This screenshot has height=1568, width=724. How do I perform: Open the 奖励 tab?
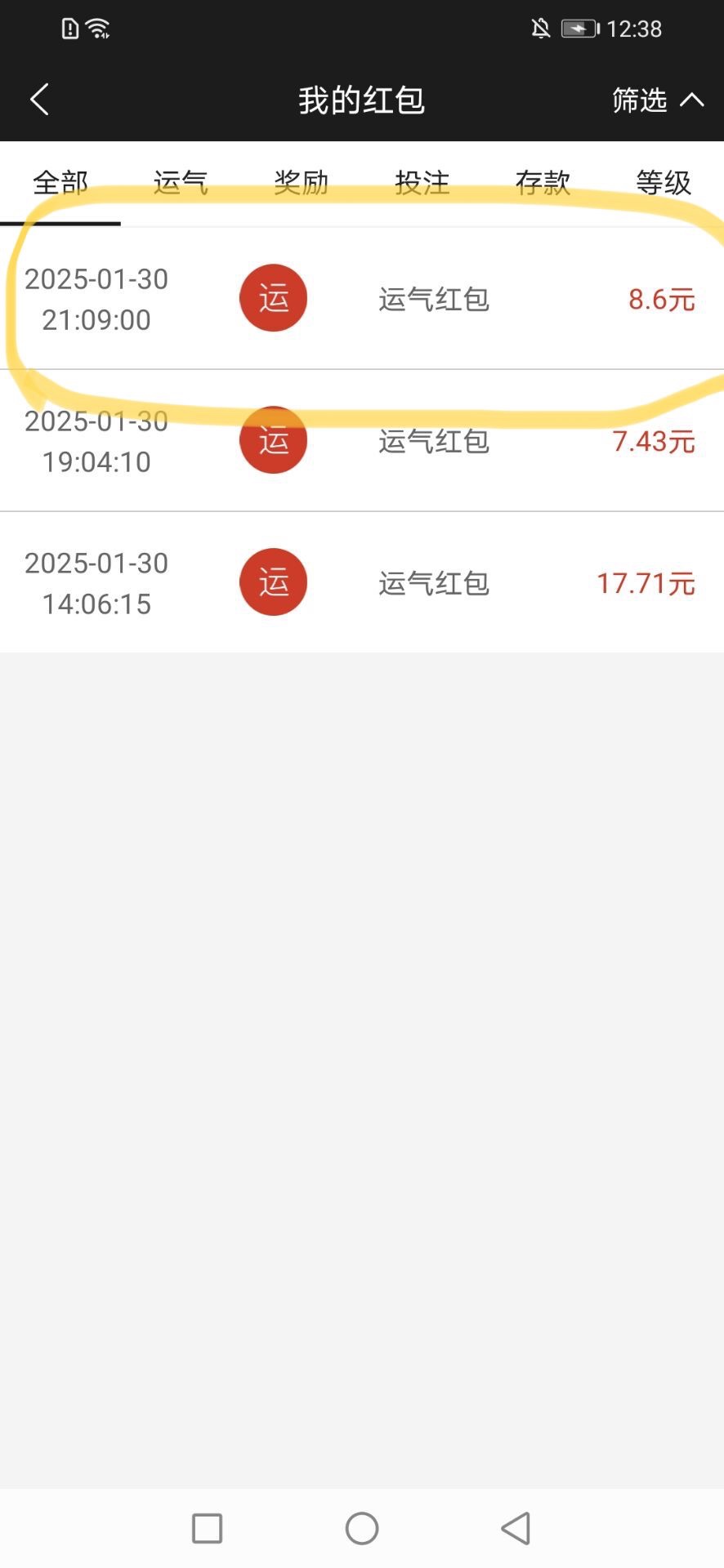coord(302,182)
